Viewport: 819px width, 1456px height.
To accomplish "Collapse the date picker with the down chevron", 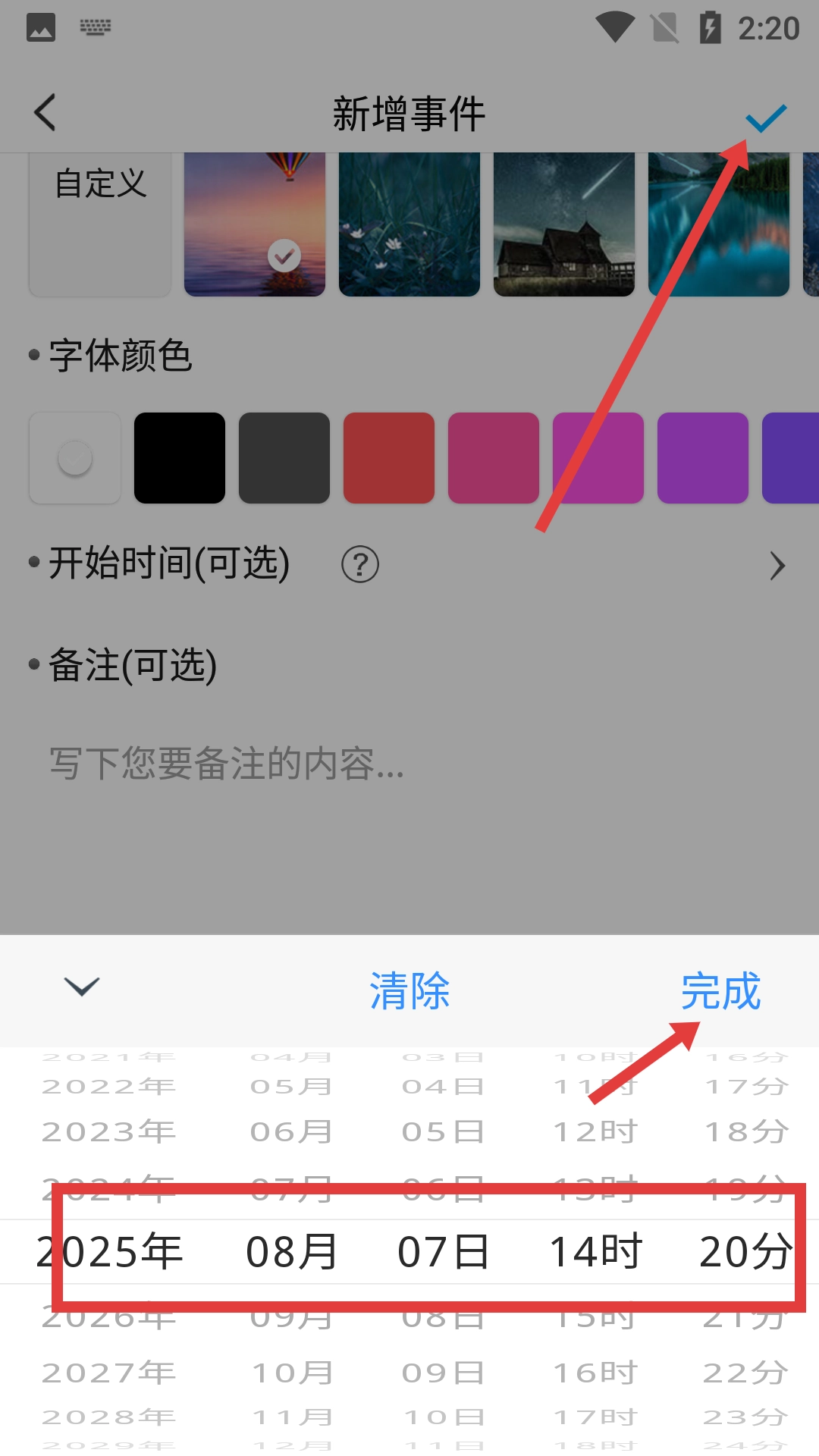I will [82, 987].
